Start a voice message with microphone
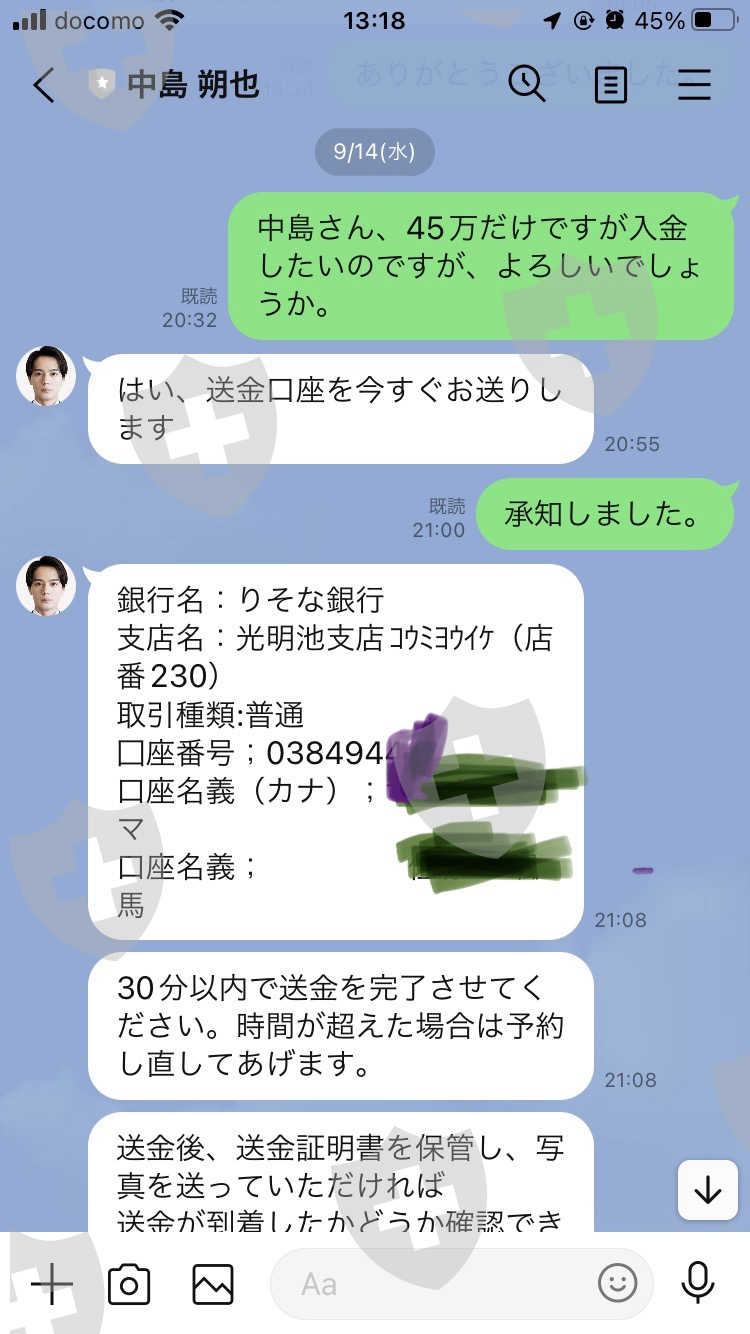The width and height of the screenshot is (750, 1334). point(697,1282)
